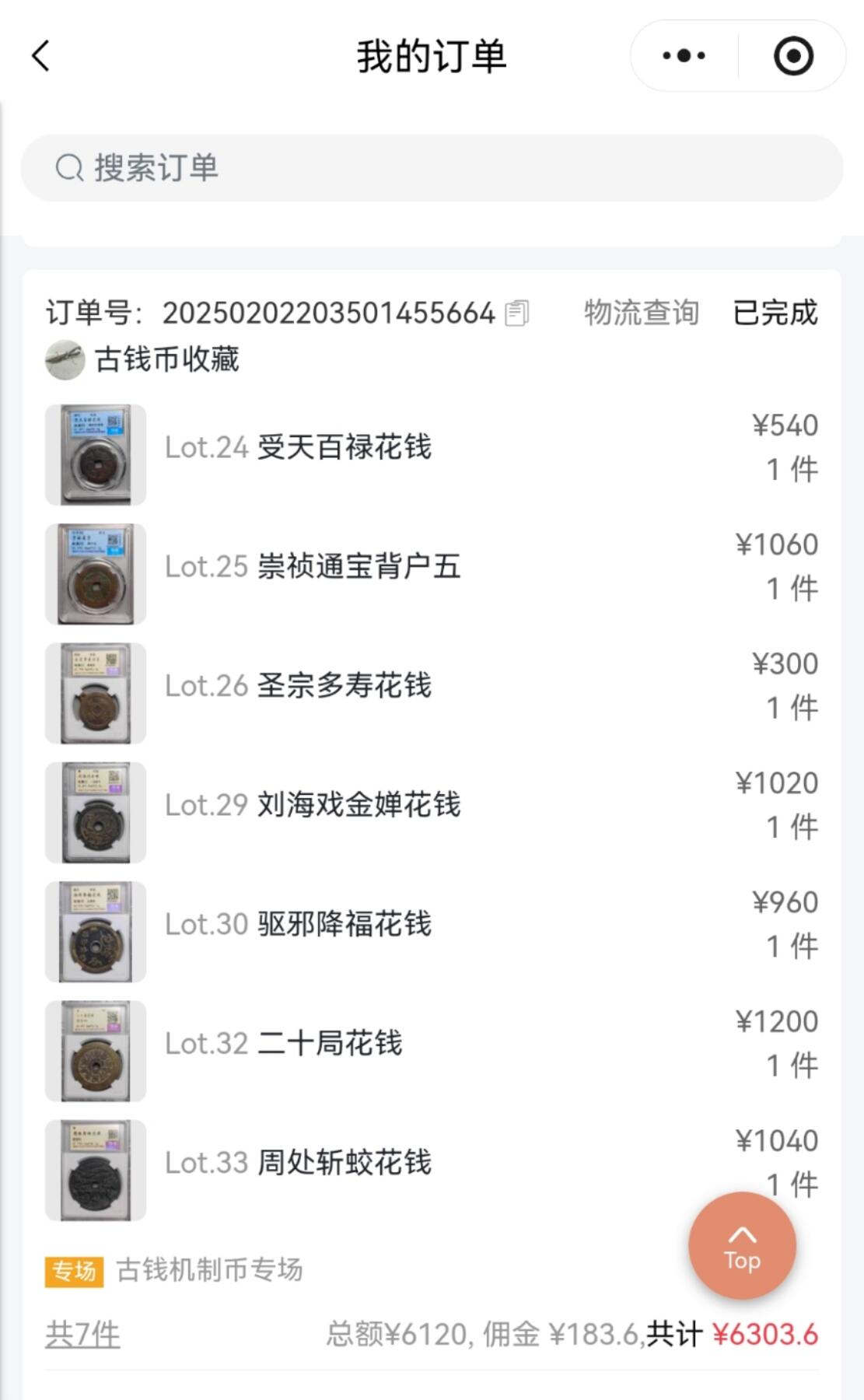Select Lot.26 圣宗多寿花钱 item

[344, 685]
